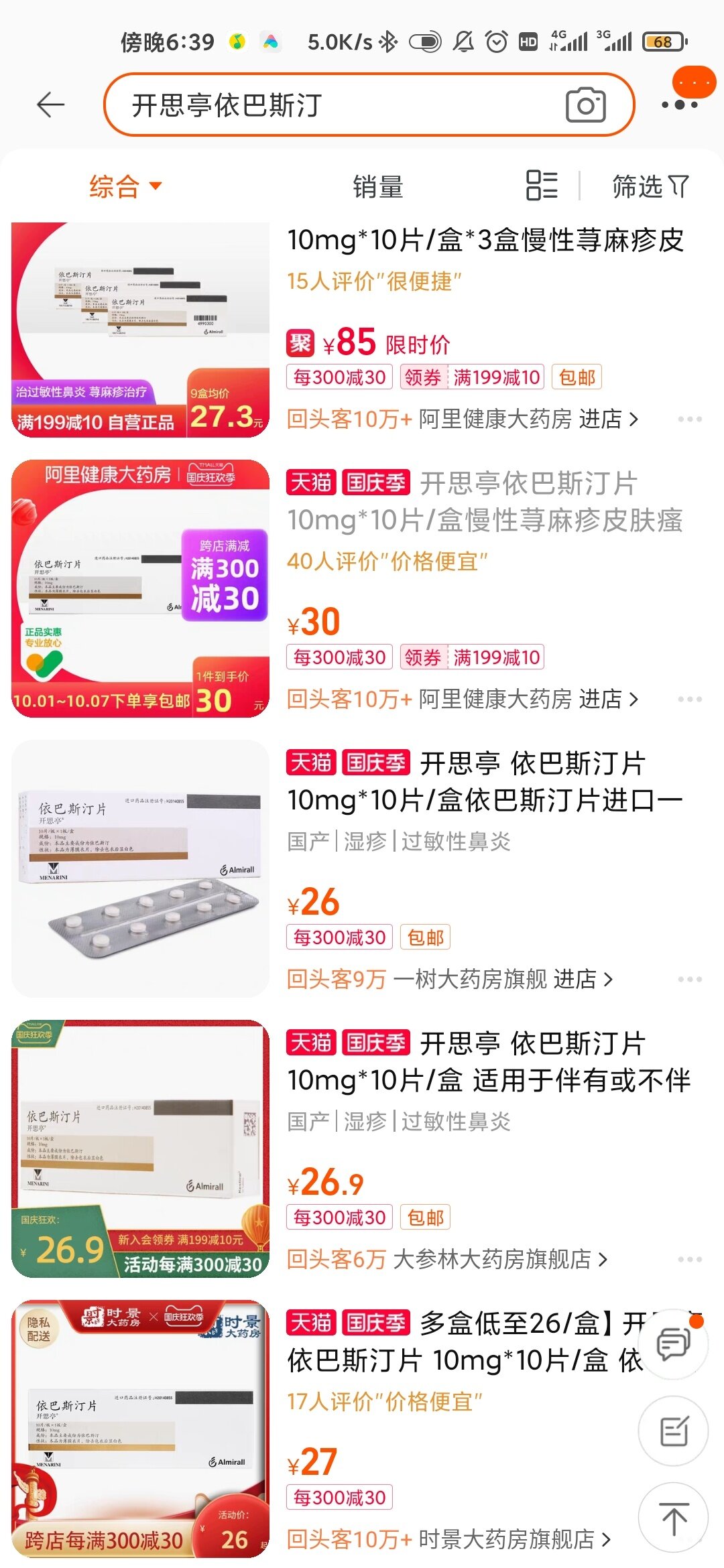Open the 筛选 filter panel
724x1568 pixels.
pyautogui.click(x=650, y=186)
